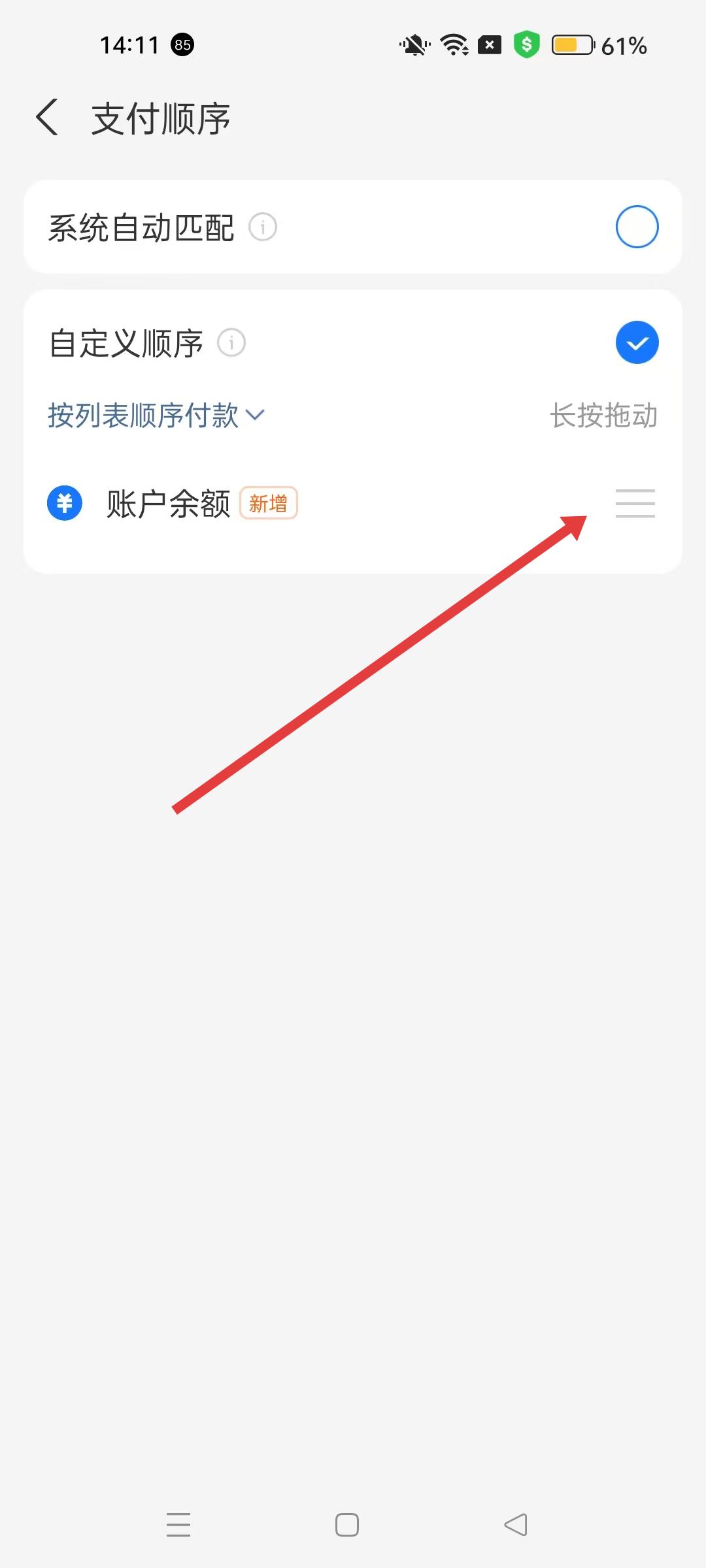Select 自定义顺序 radio option

(x=637, y=342)
